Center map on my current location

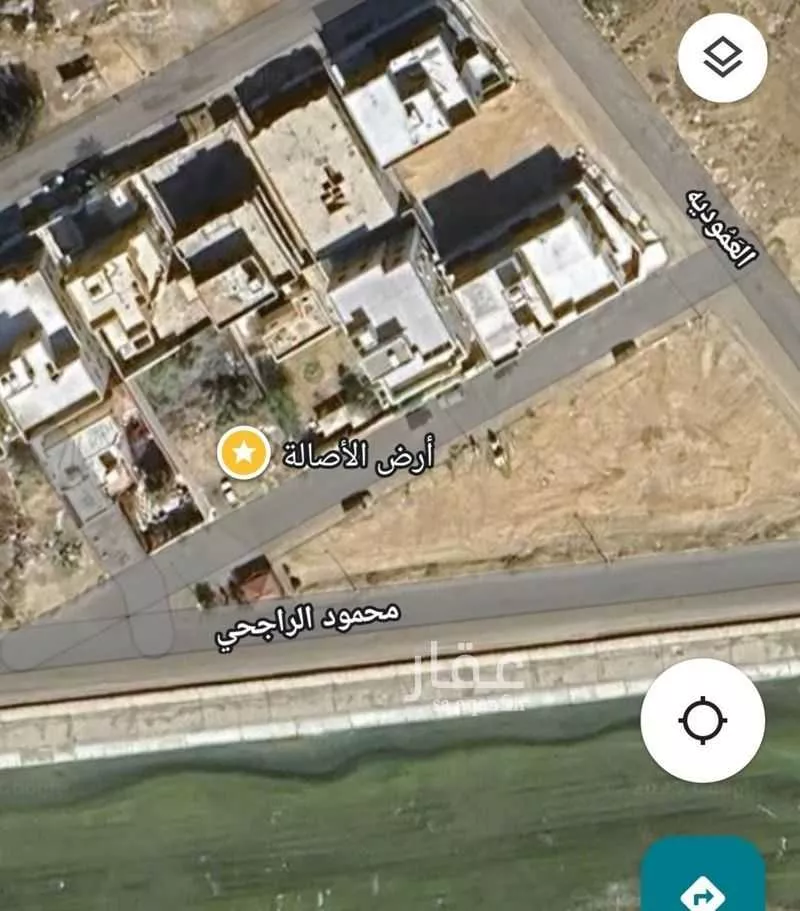pyautogui.click(x=702, y=720)
